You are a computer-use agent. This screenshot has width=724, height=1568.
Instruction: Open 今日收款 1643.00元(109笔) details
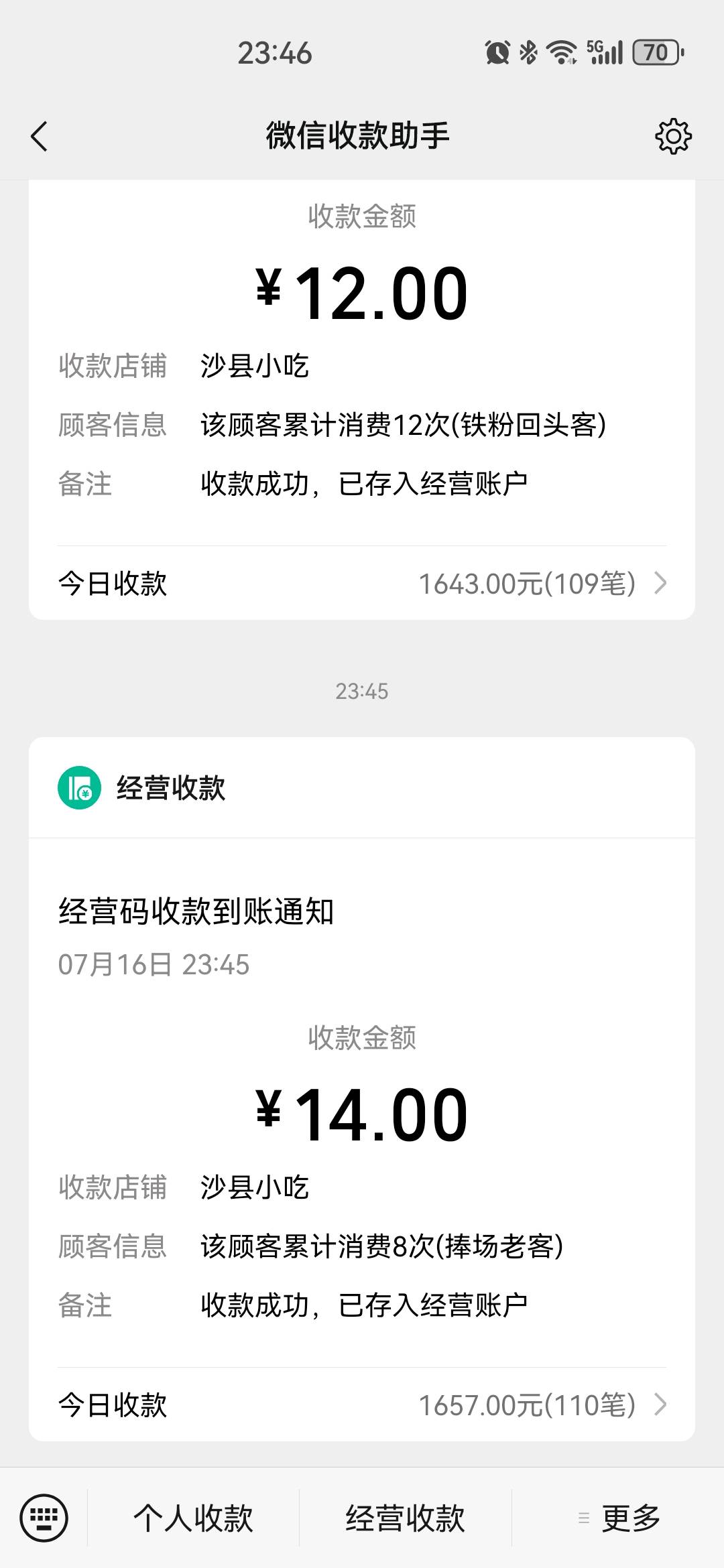362,583
